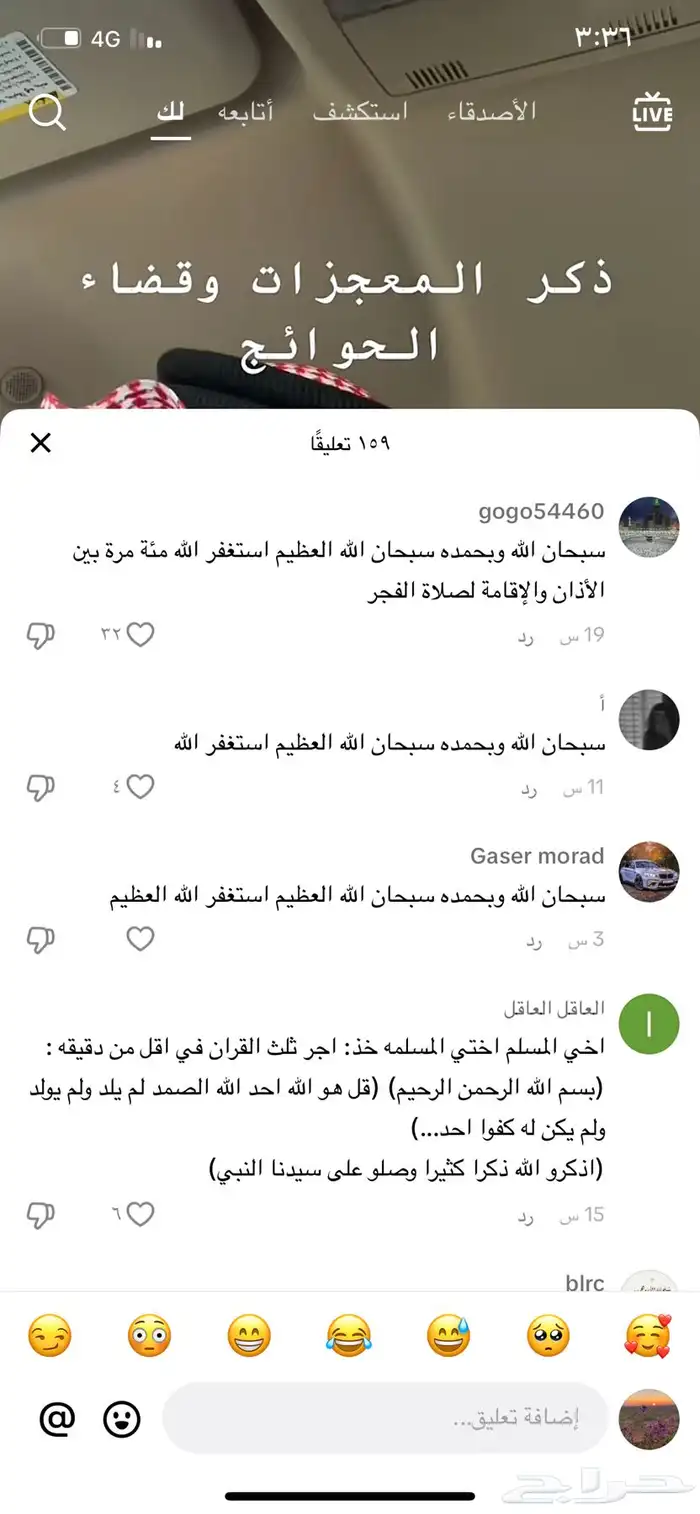700x1514 pixels.
Task: Like the comment by Gaser morad
Action: coord(141,939)
